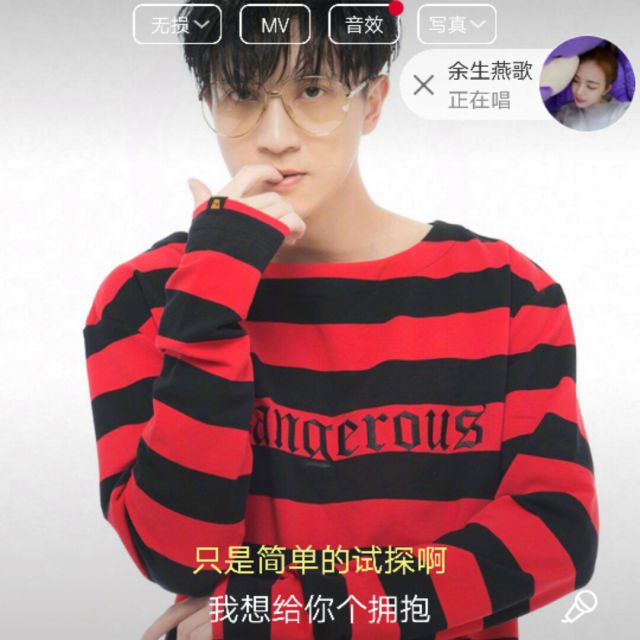Tap the microphone icon to sing

[580, 607]
